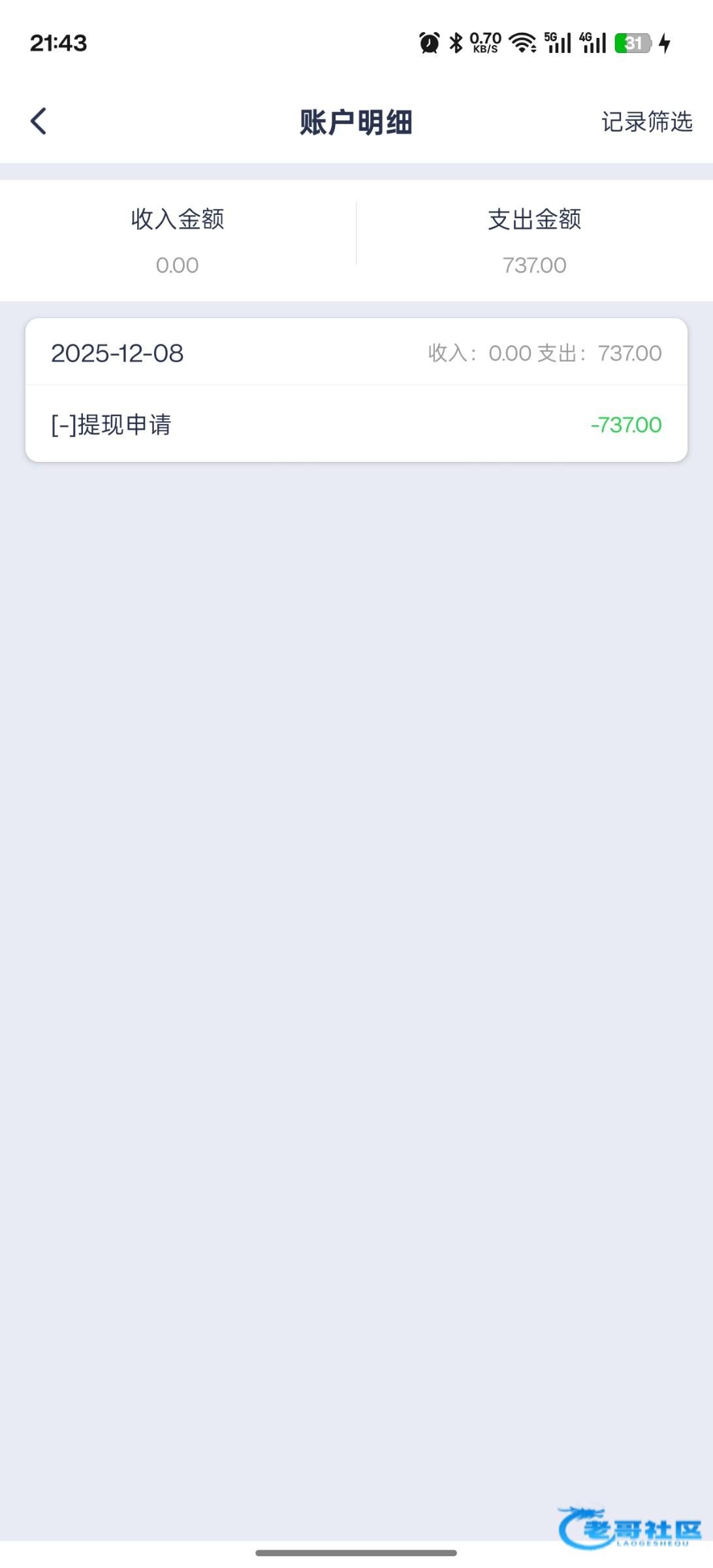Open the 提现申请 withdrawal record
713x1568 pixels.
[356, 425]
